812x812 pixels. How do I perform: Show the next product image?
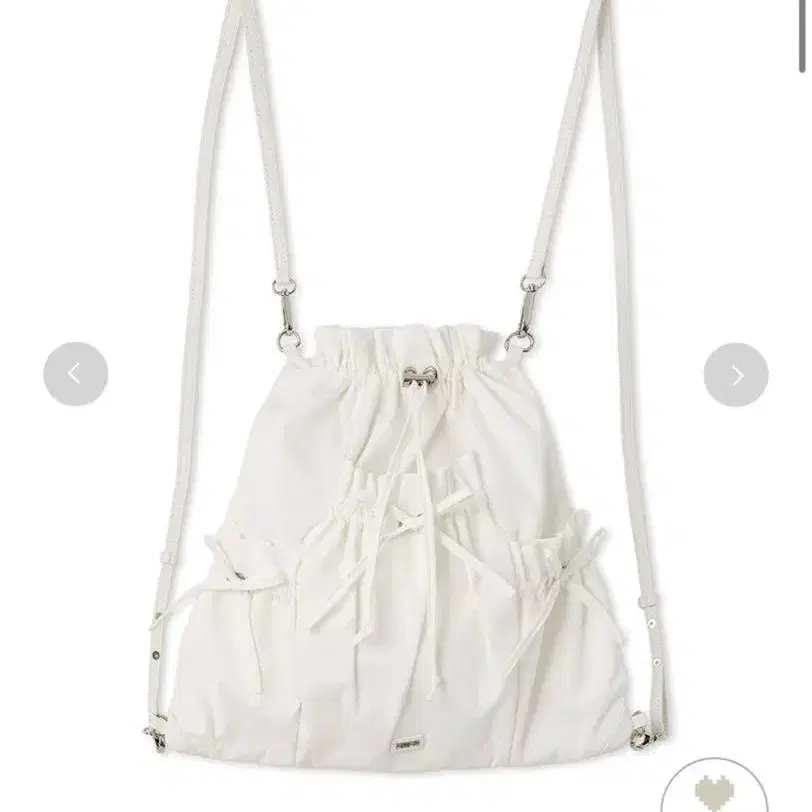pos(736,374)
